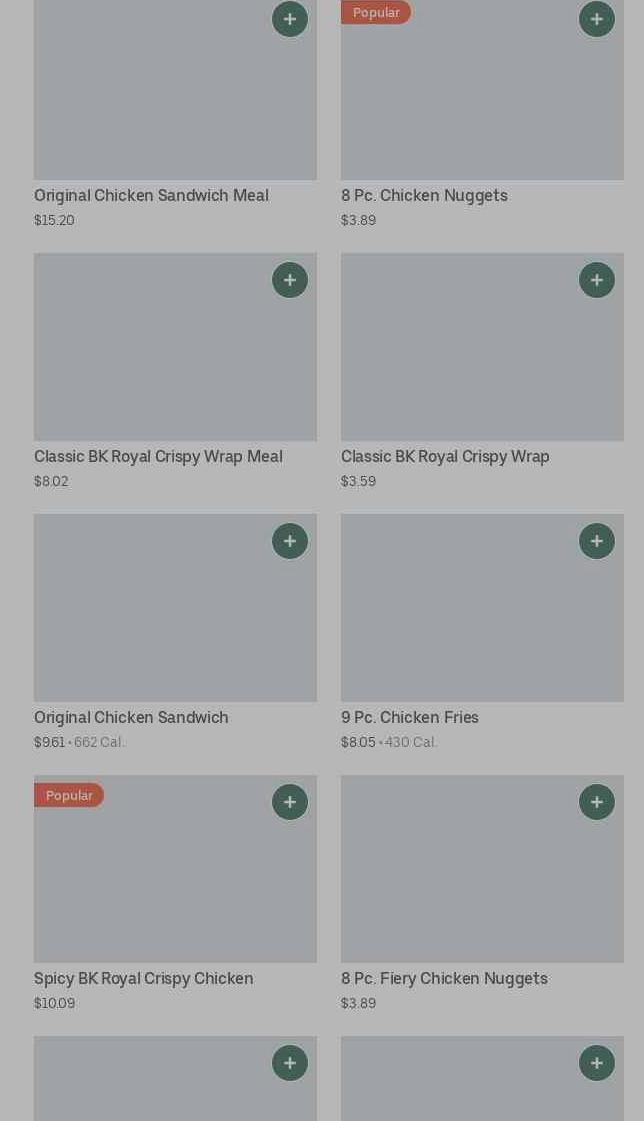View 8 Pc. Chicken Nuggets product card

[424, 196]
